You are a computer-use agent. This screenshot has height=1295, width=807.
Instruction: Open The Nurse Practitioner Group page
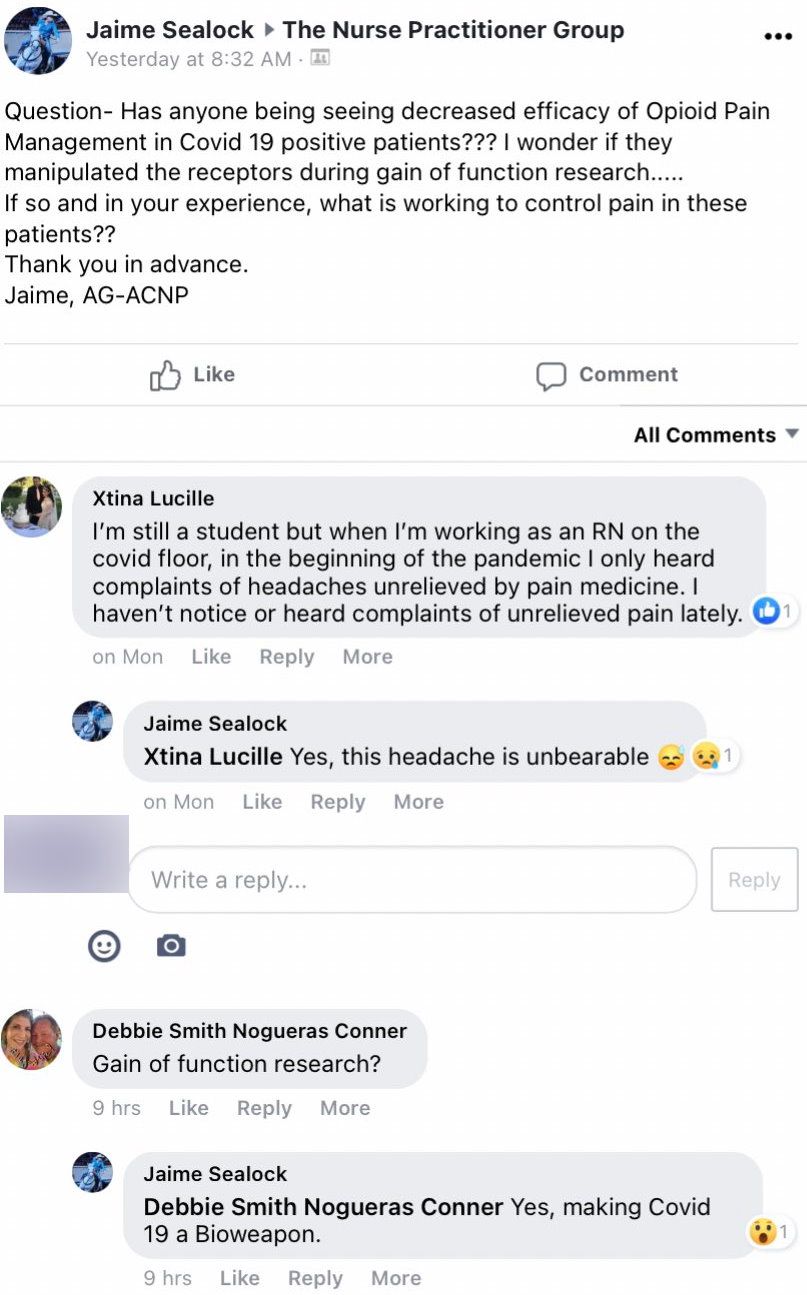[x=453, y=30]
